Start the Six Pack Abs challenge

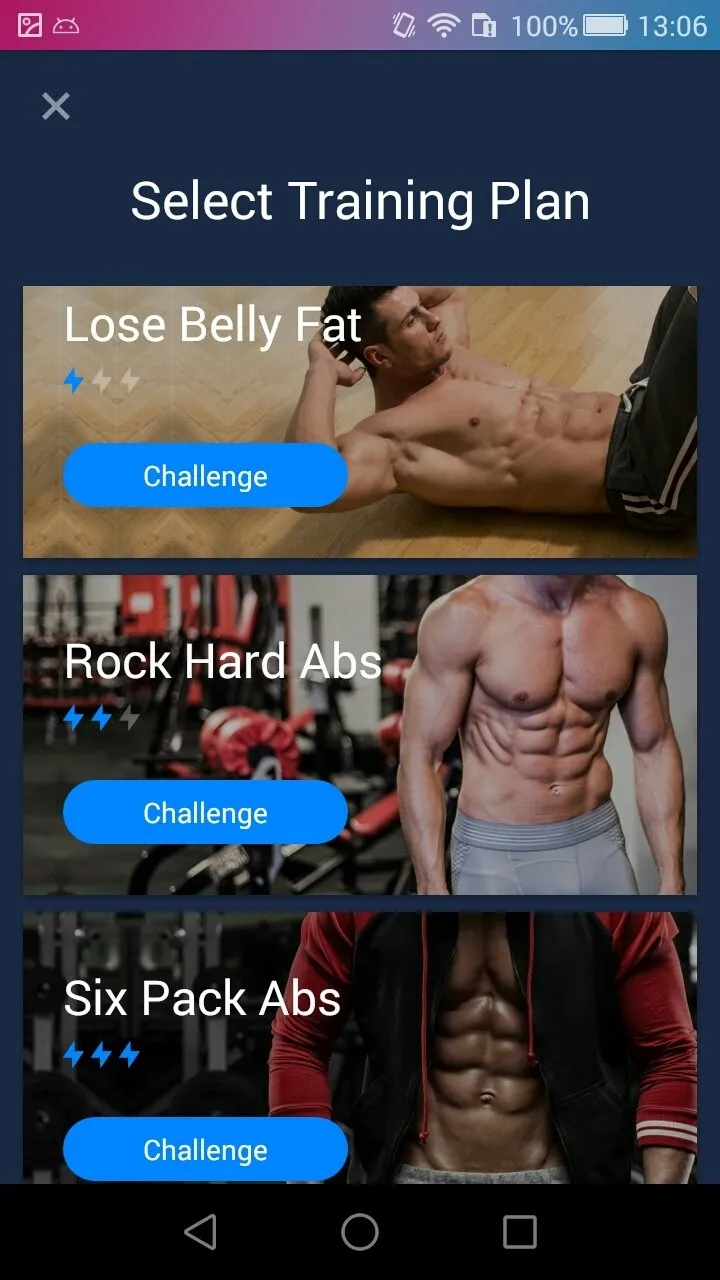pos(205,1150)
